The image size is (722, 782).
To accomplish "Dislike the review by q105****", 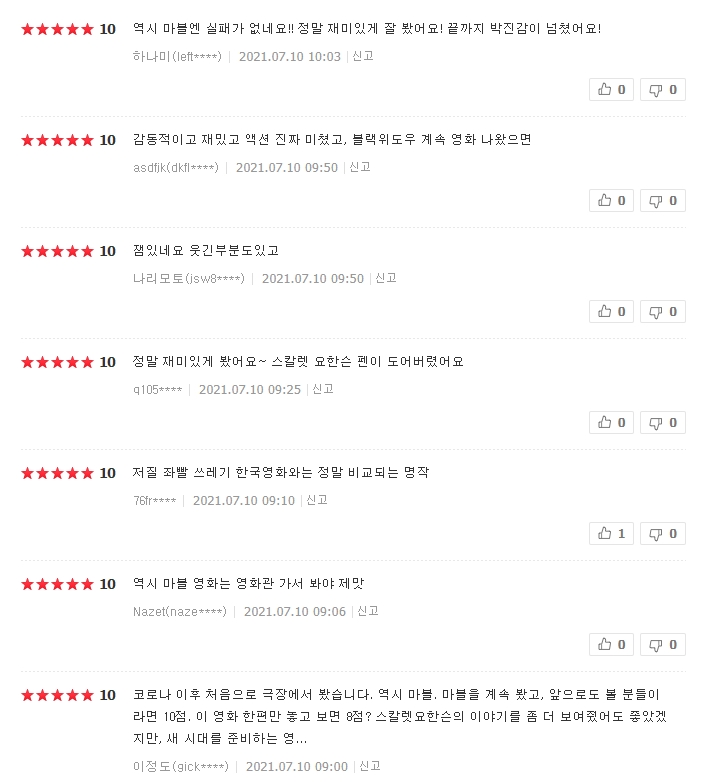I will point(663,423).
